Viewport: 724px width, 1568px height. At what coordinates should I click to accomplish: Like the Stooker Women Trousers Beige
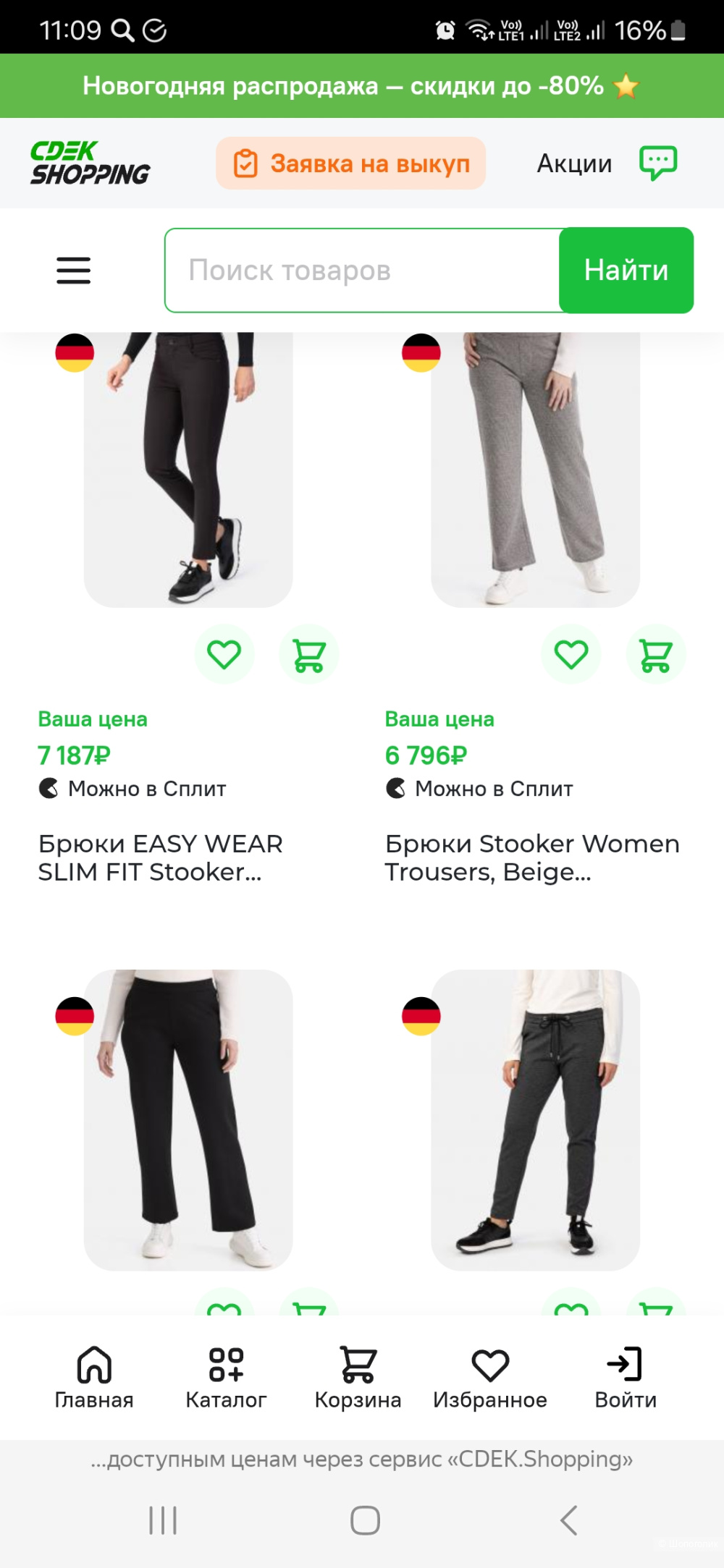[571, 655]
